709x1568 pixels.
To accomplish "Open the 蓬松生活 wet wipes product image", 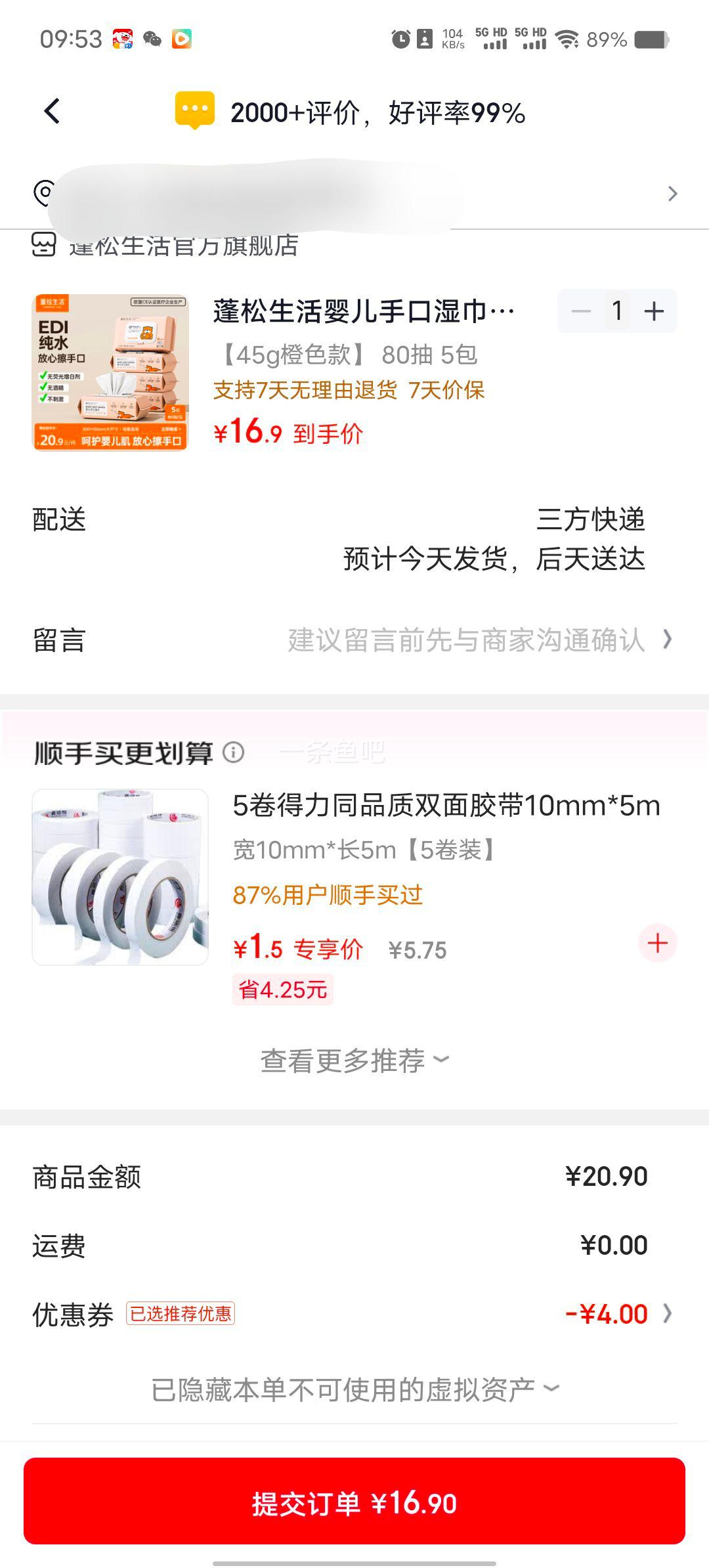I will (x=110, y=372).
